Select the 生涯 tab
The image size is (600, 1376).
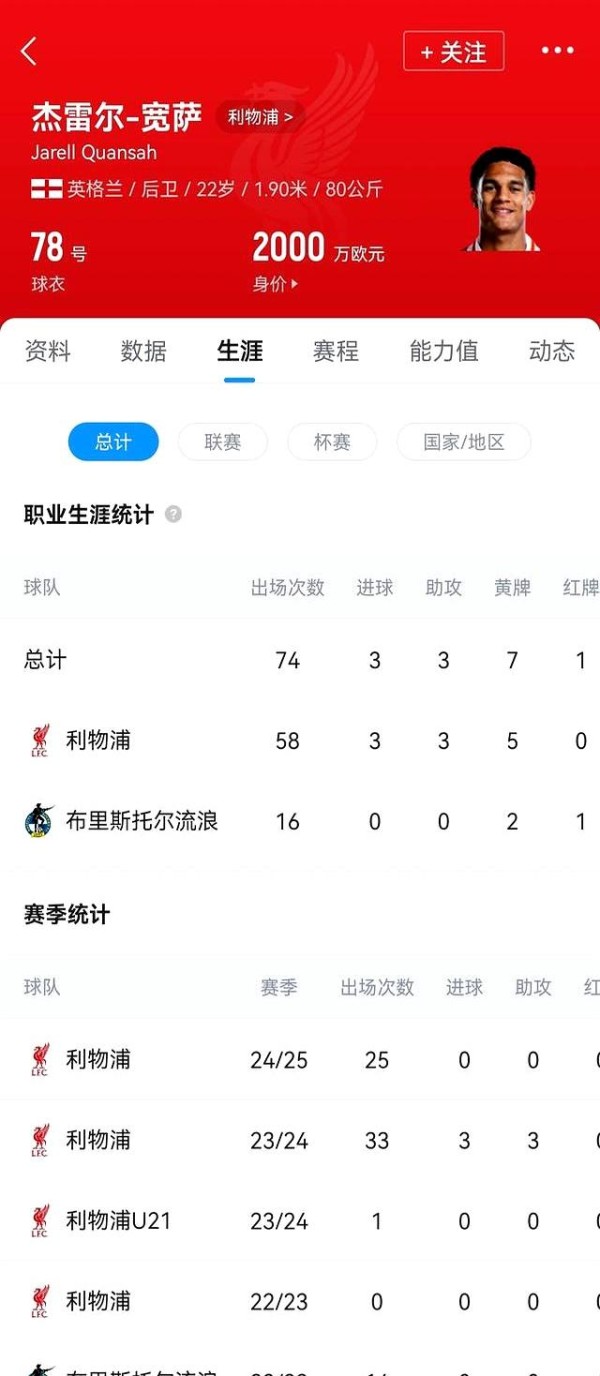coord(240,351)
